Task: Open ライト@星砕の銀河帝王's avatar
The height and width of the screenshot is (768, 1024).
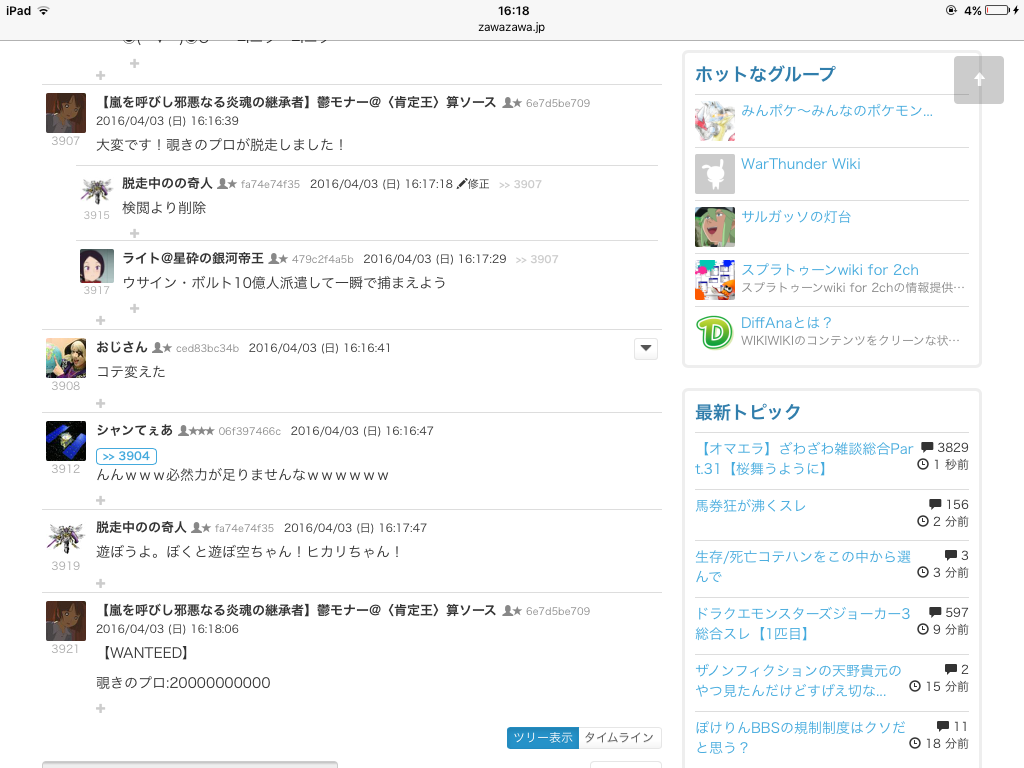Action: tap(97, 266)
